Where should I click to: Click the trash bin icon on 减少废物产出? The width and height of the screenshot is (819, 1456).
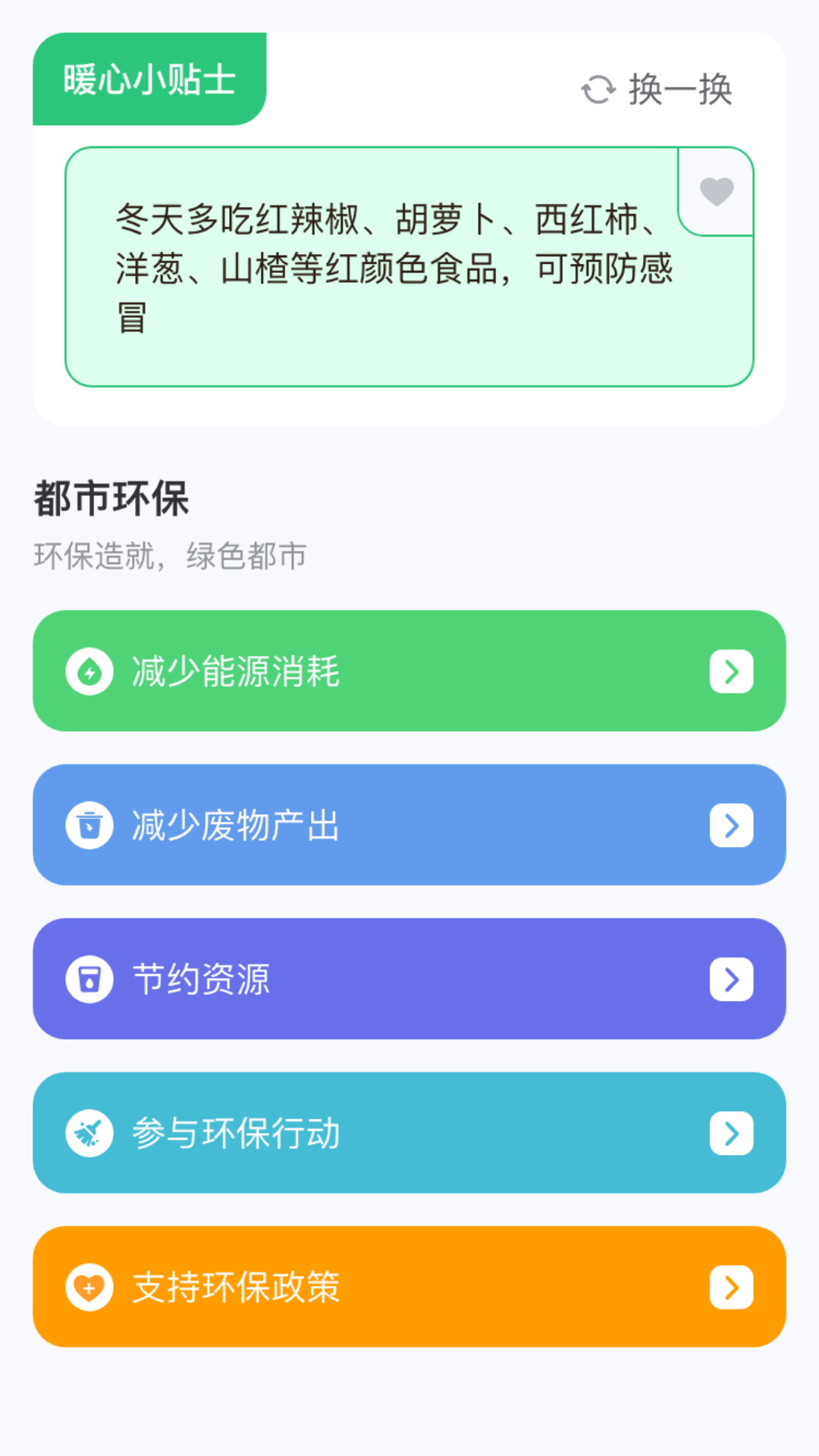[x=89, y=825]
